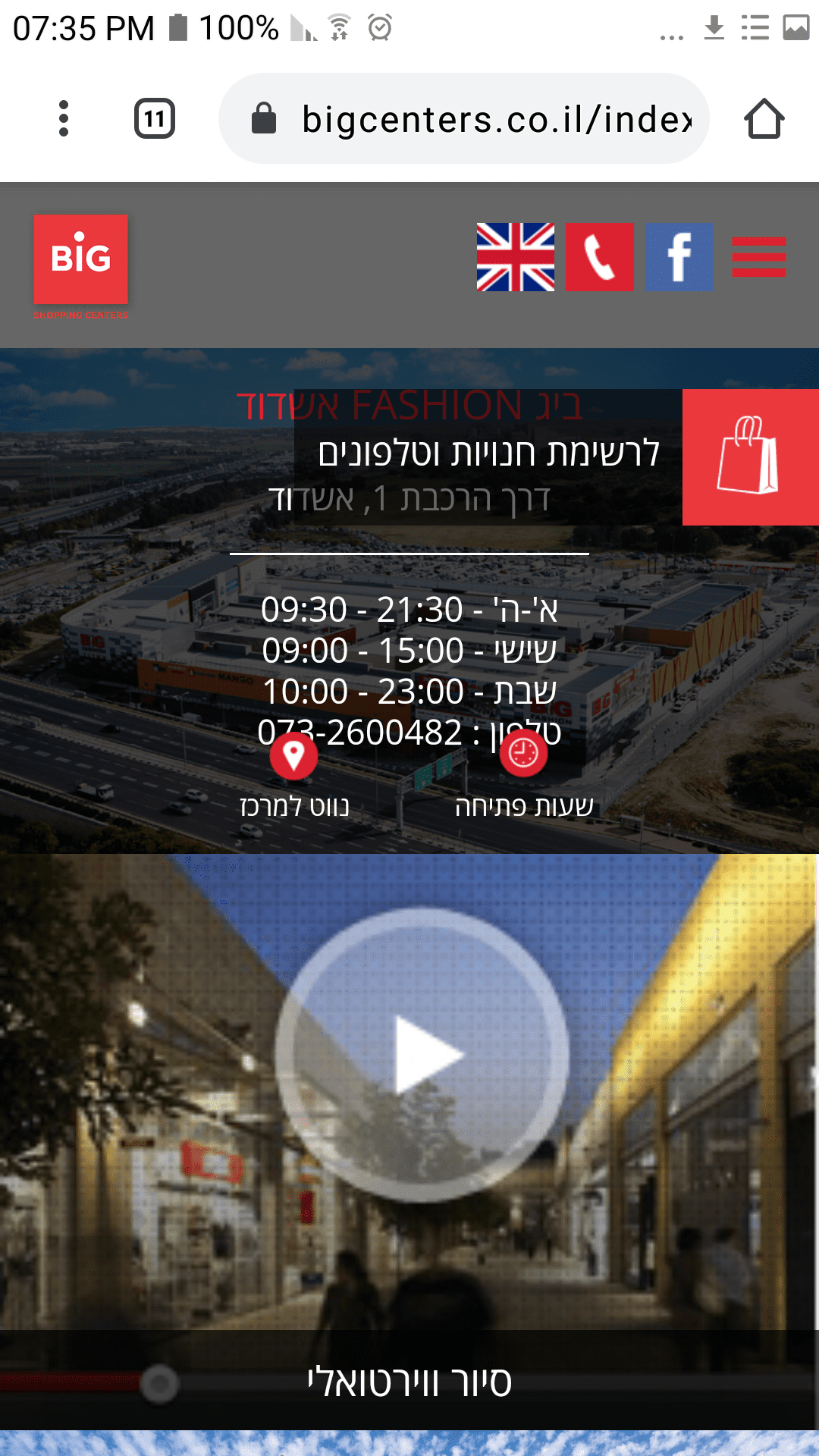Switch the site language to English

(516, 257)
